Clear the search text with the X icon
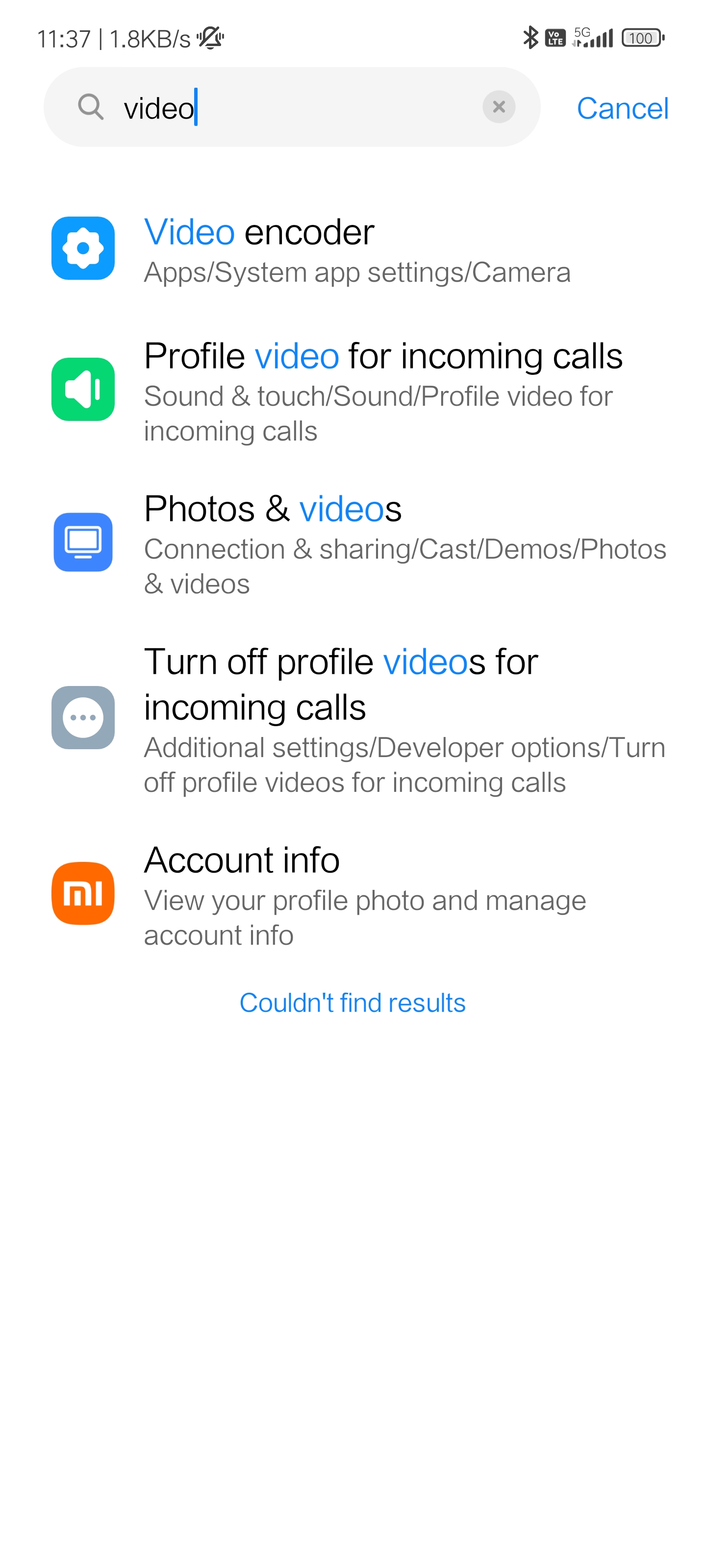Viewport: 706px width, 1568px height. 498,107
